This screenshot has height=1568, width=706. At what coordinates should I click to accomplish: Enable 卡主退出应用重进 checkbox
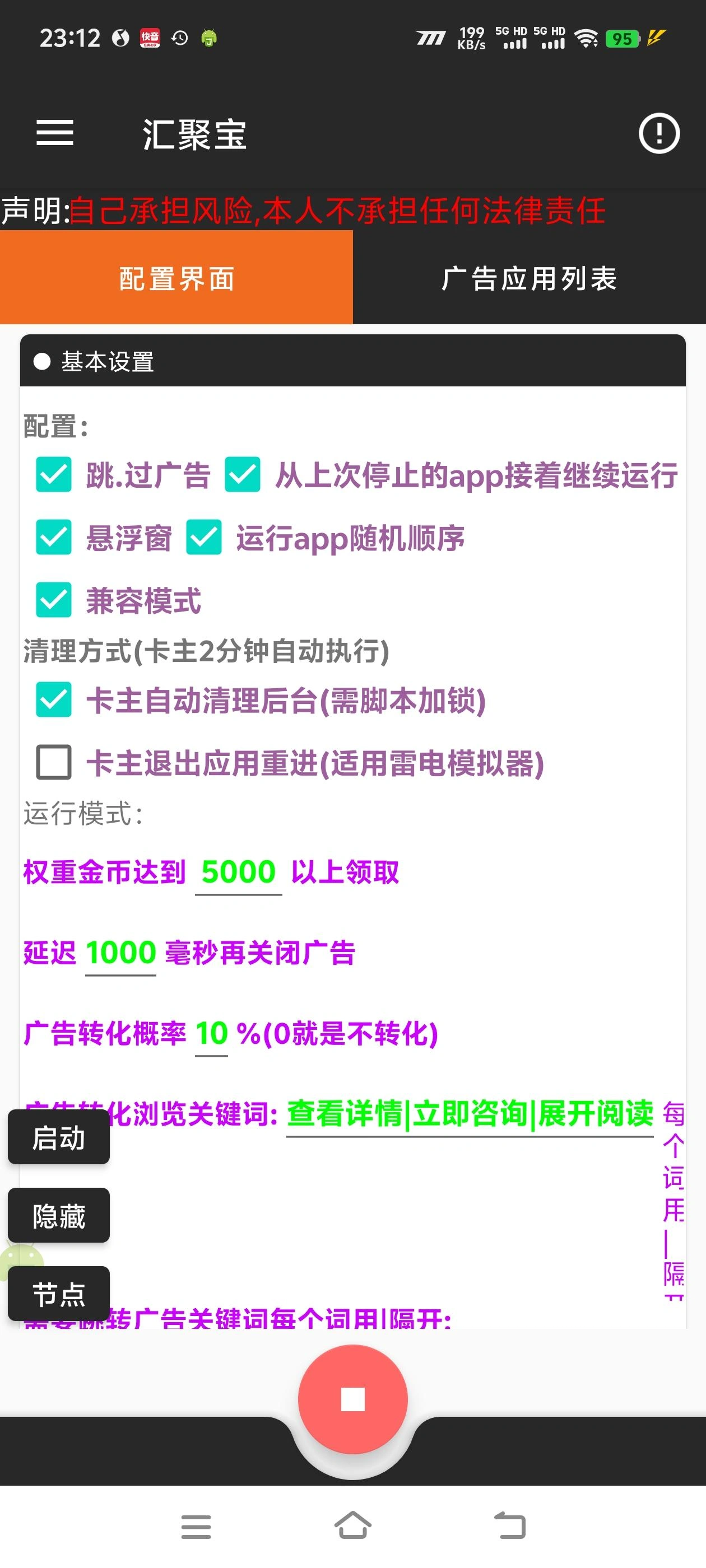[x=54, y=762]
